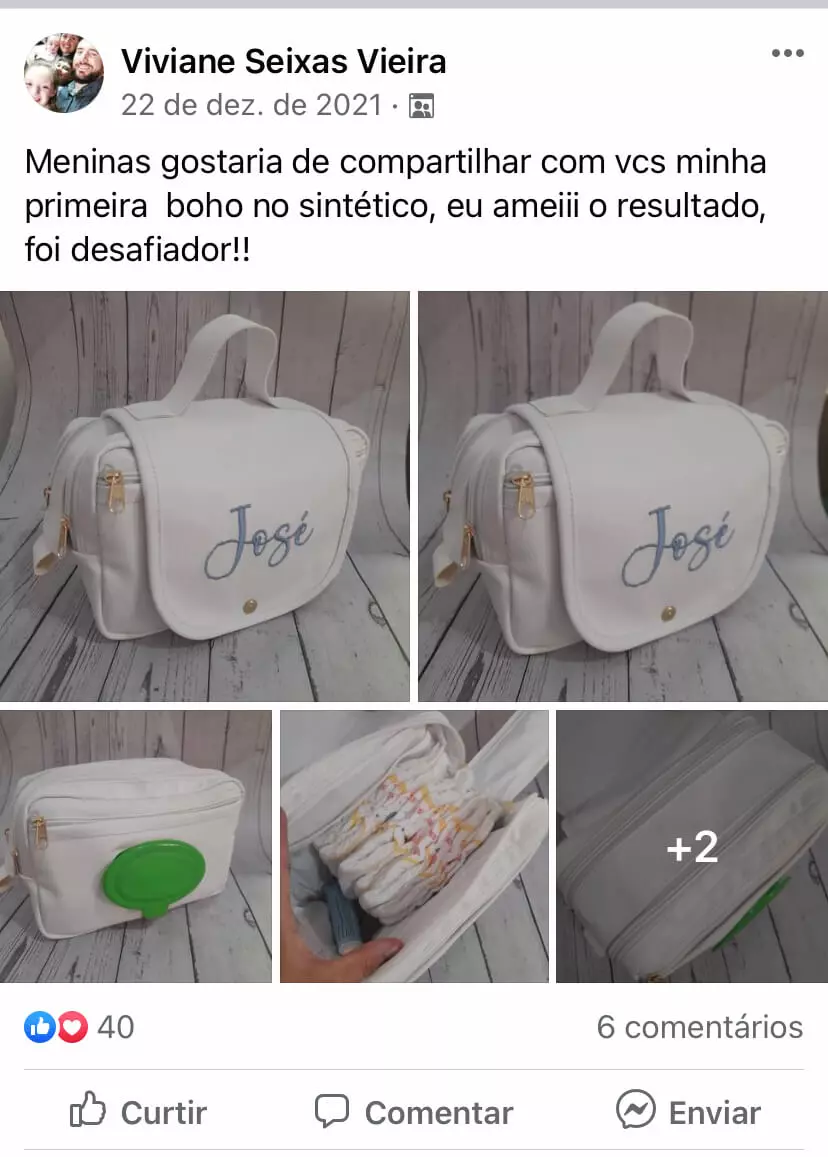Open the post's three-dot options menu

tap(787, 54)
